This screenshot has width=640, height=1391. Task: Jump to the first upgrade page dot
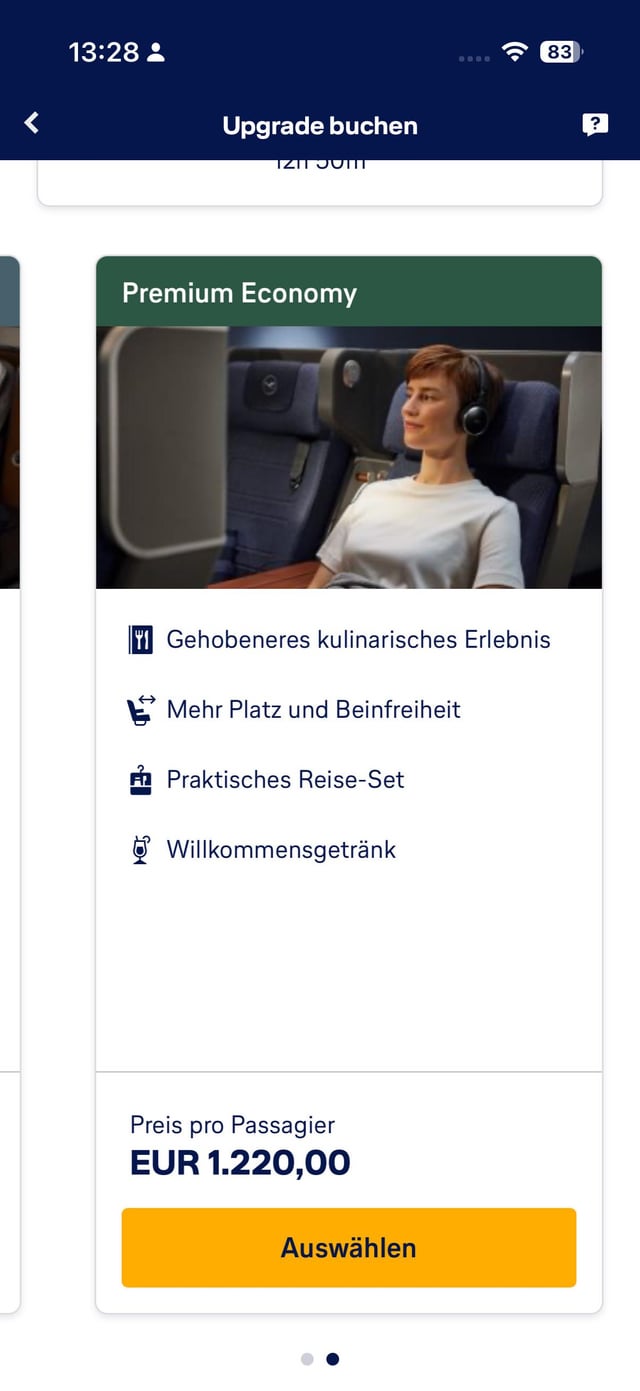(x=307, y=1359)
